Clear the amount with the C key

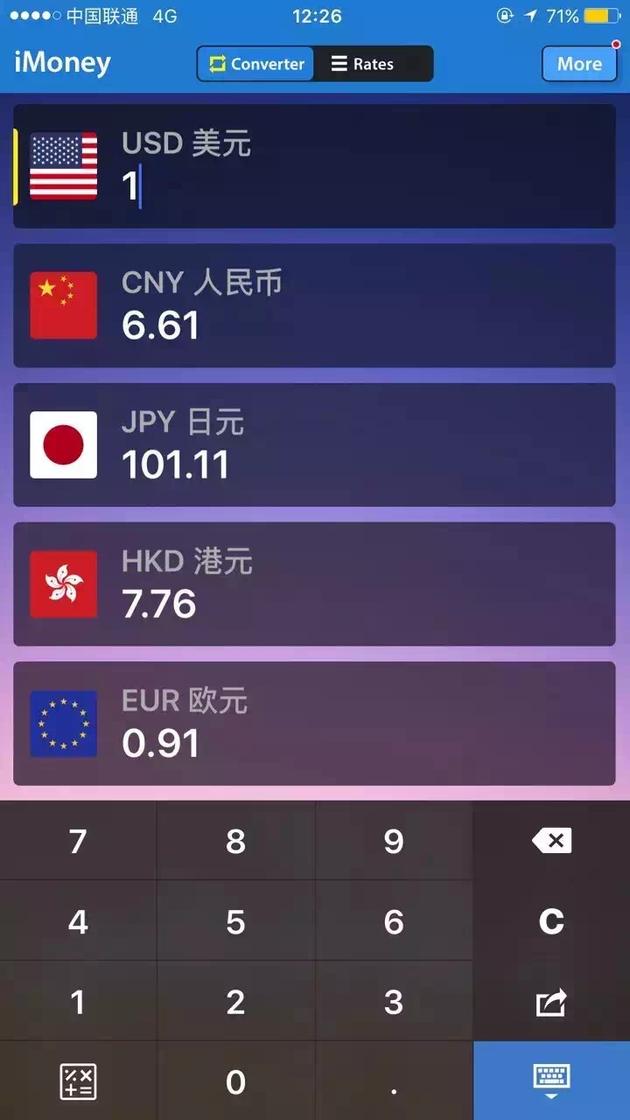(551, 921)
